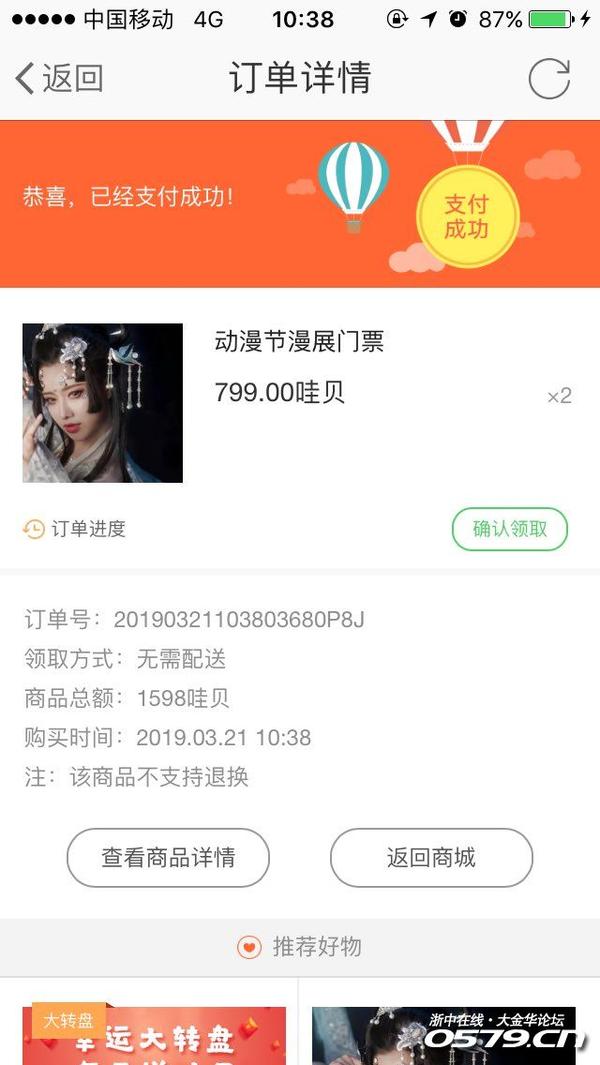
Task: Refresh the order details page
Action: (548, 79)
